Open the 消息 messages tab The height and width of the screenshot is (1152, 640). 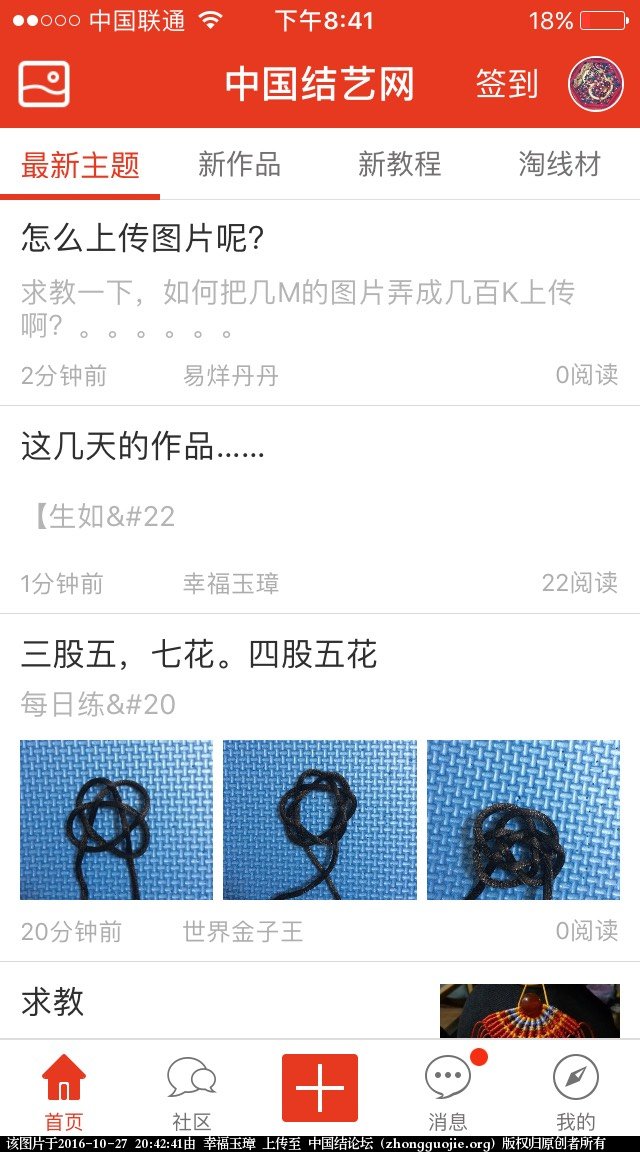447,1092
